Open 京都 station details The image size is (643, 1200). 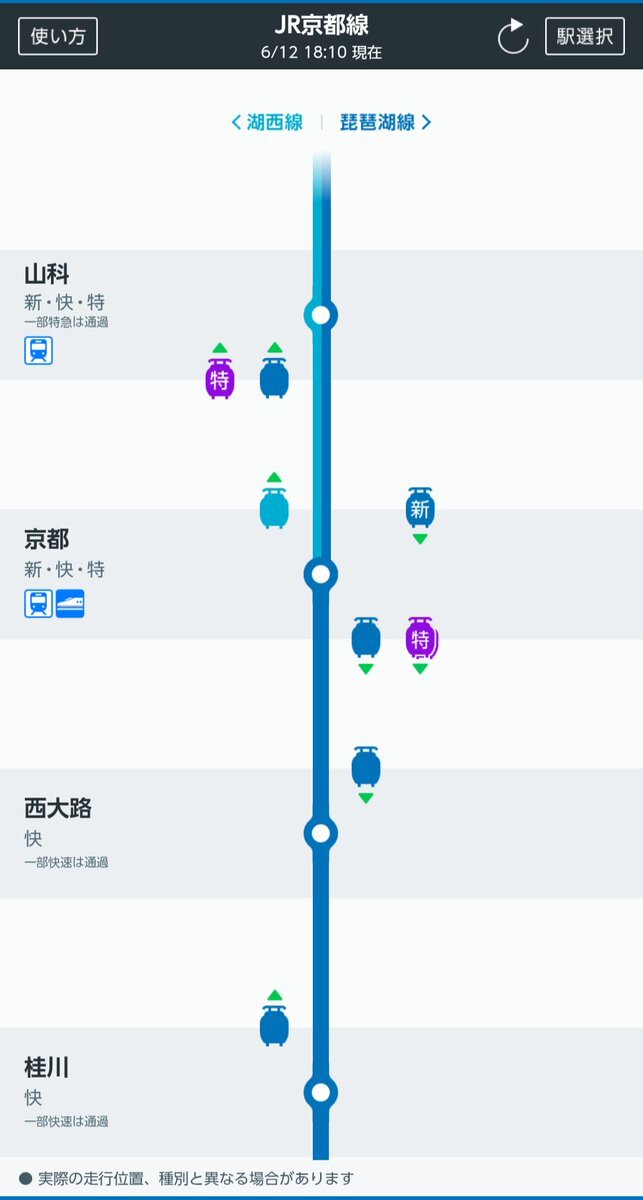tap(47, 540)
